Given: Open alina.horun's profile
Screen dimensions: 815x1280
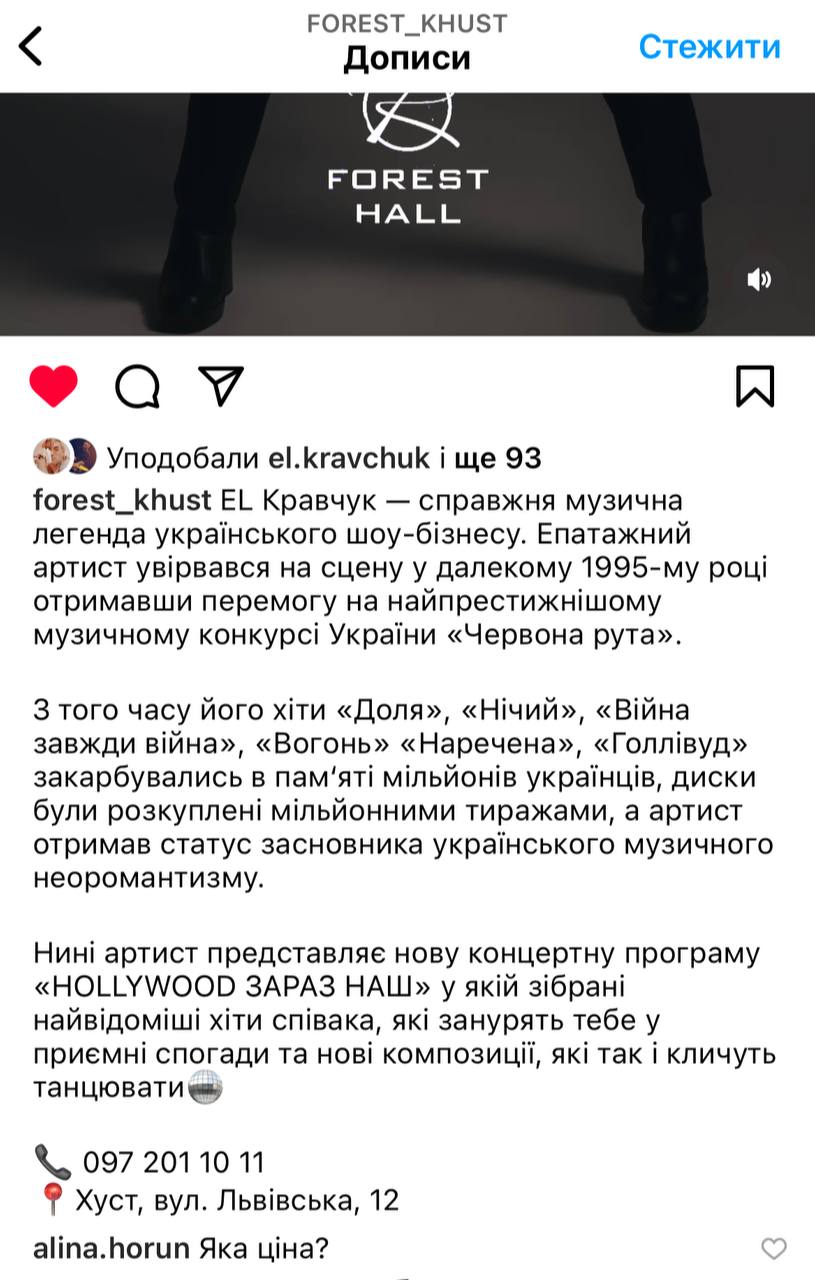Looking at the screenshot, I should [x=111, y=1248].
